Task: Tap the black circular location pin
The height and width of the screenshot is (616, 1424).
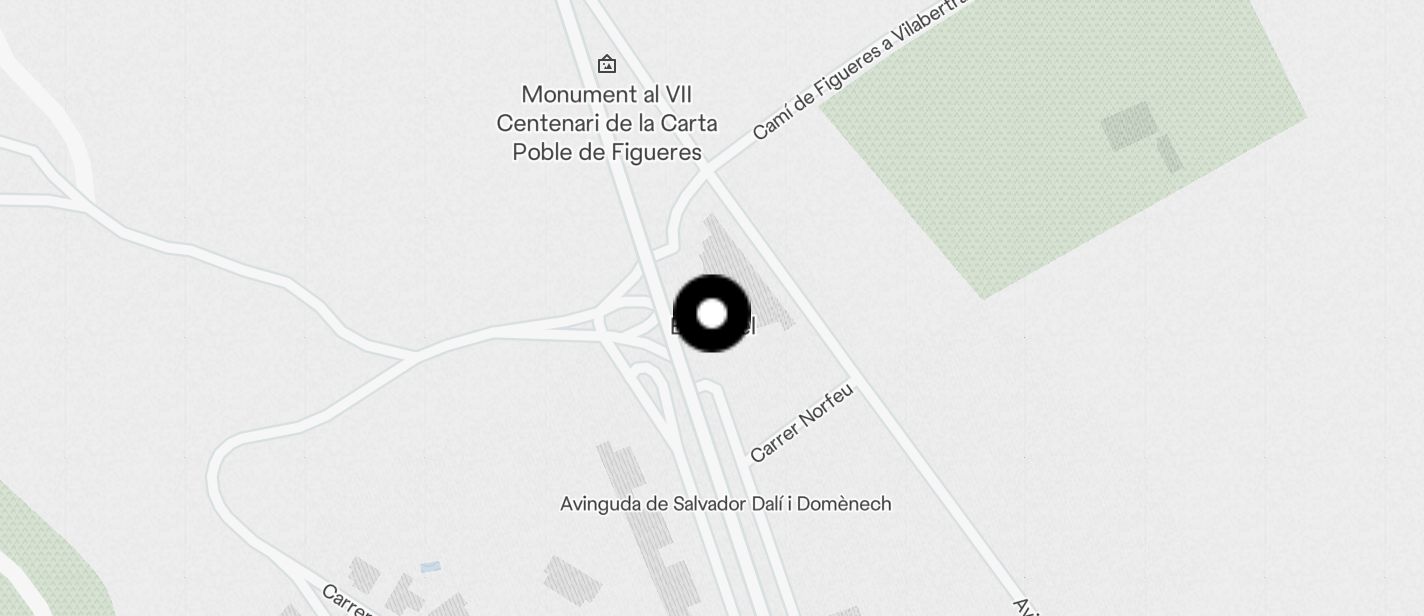Action: 711,314
